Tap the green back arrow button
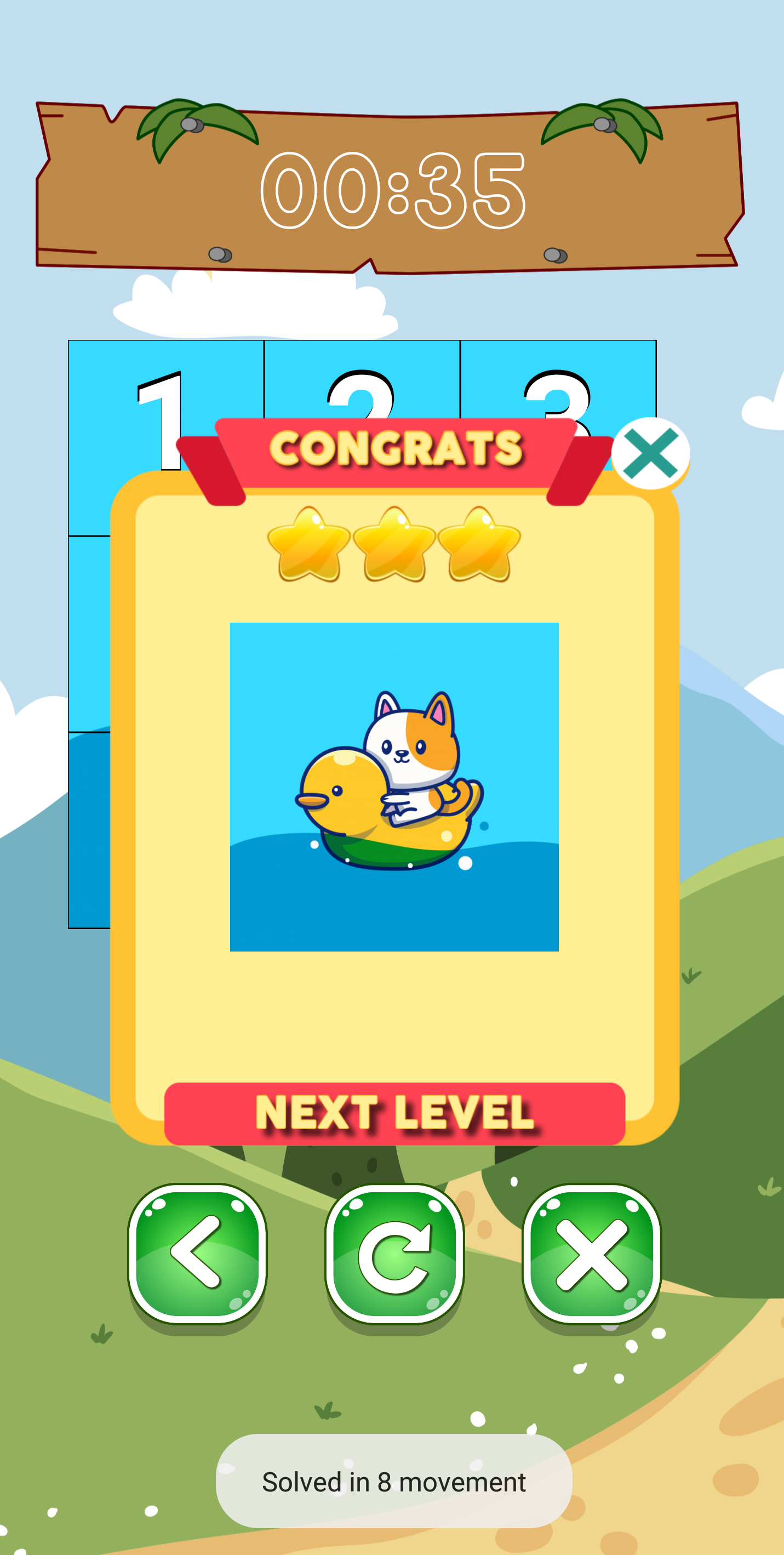Viewport: 784px width, 1555px height. tap(197, 1254)
